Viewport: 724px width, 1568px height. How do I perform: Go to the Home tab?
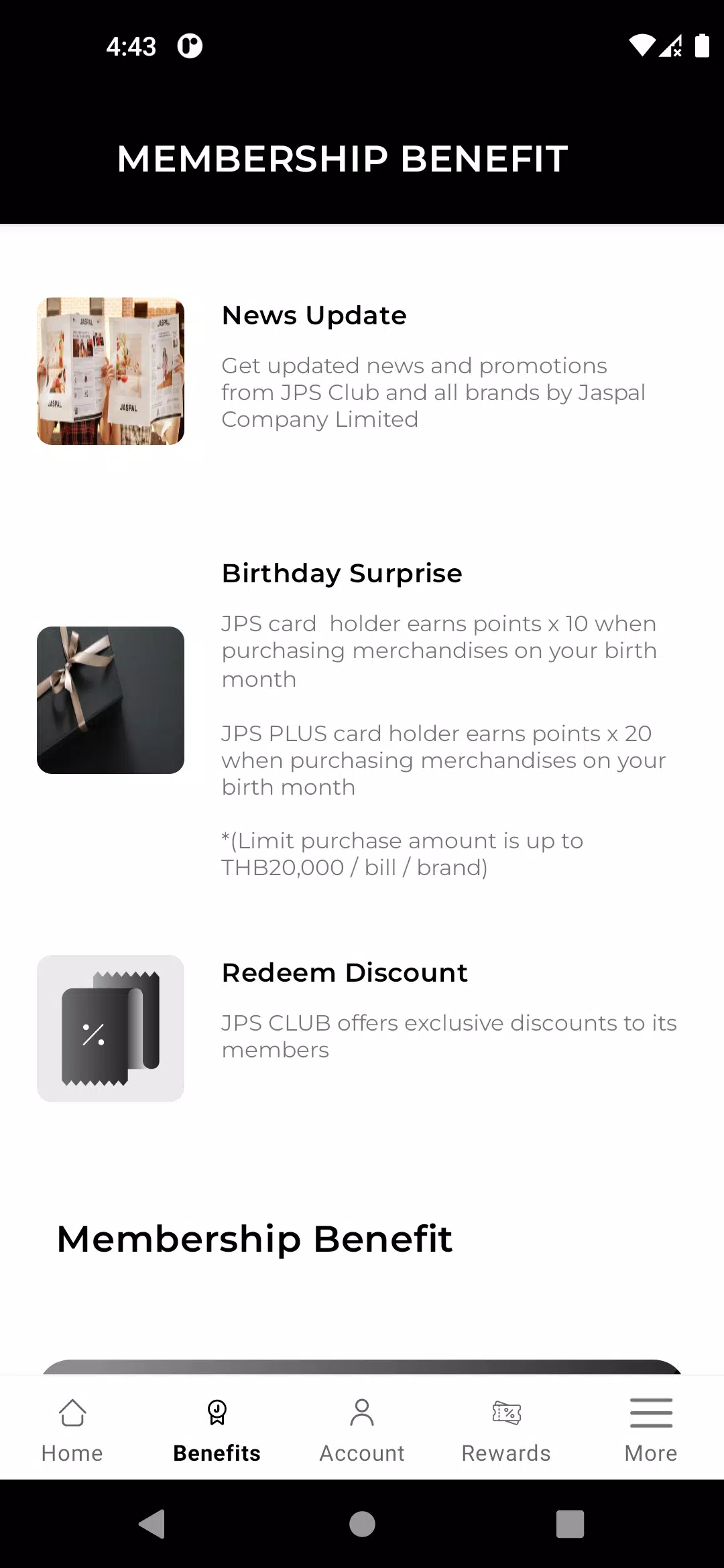tap(72, 1429)
